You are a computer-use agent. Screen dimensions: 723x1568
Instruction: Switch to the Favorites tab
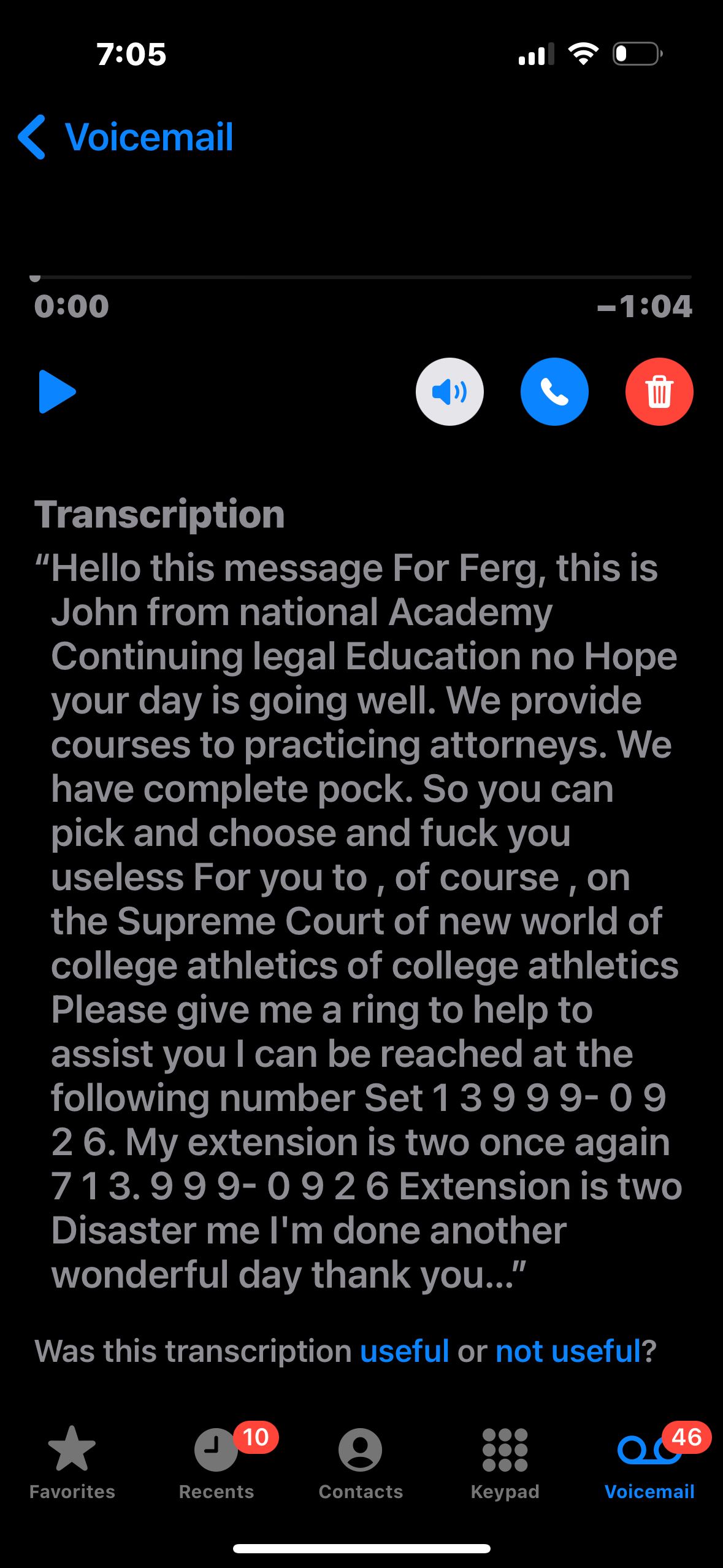pos(72,1462)
